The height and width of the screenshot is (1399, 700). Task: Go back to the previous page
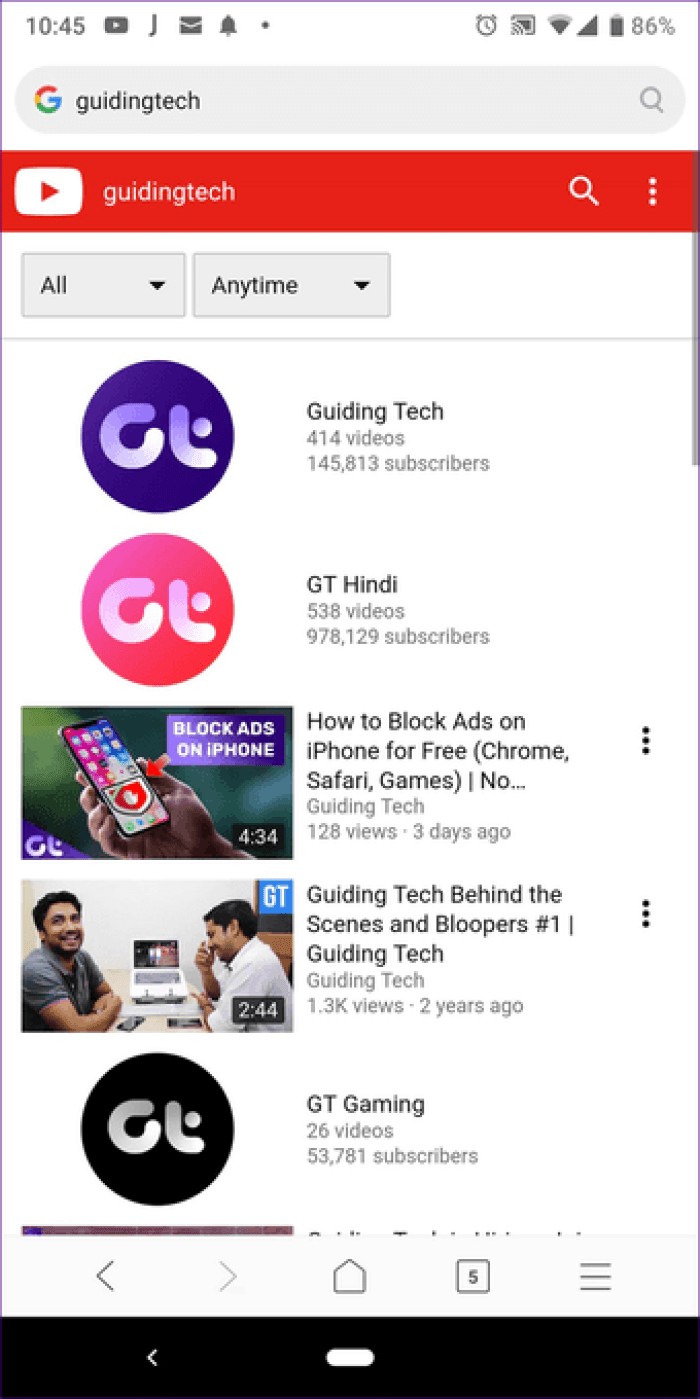pyautogui.click(x=105, y=1276)
